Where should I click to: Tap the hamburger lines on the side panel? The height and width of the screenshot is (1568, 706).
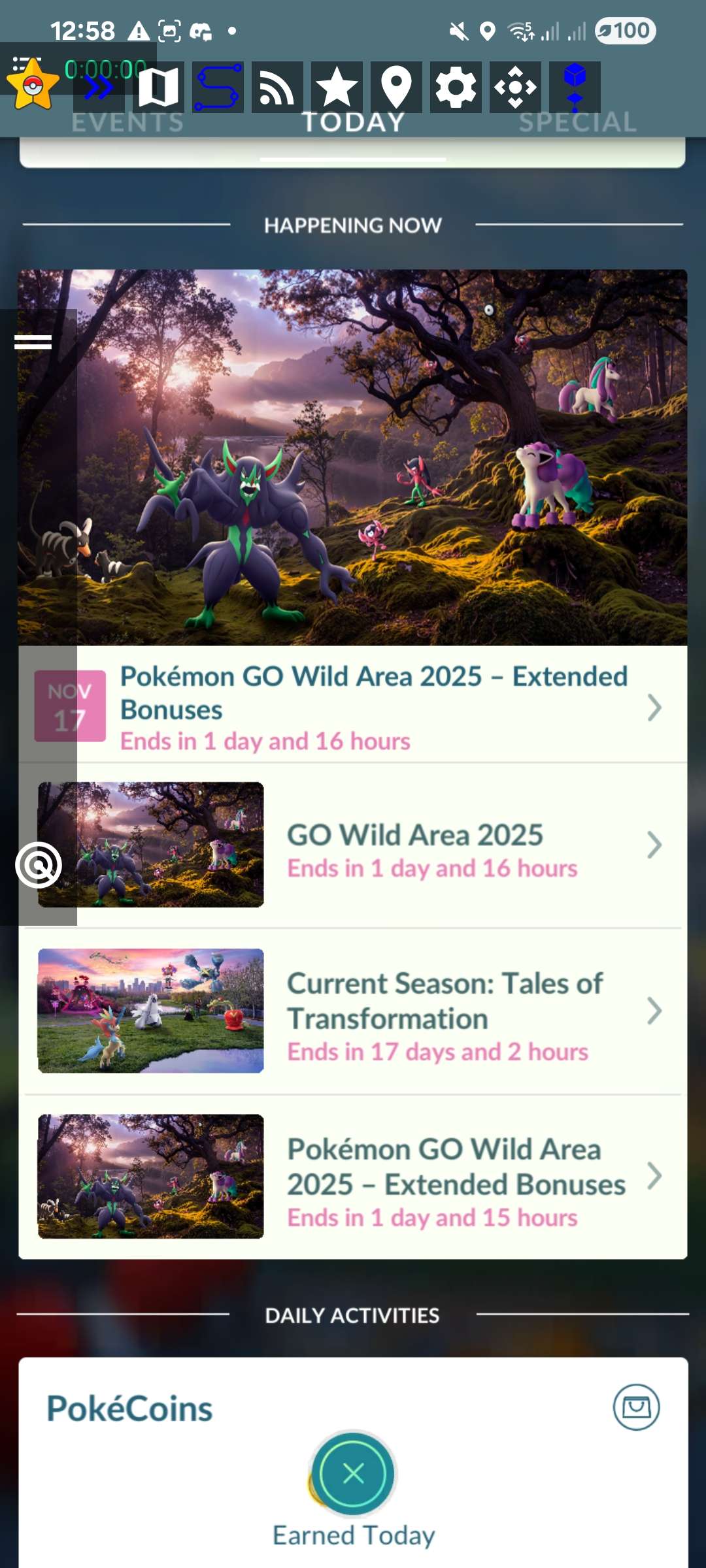[33, 342]
